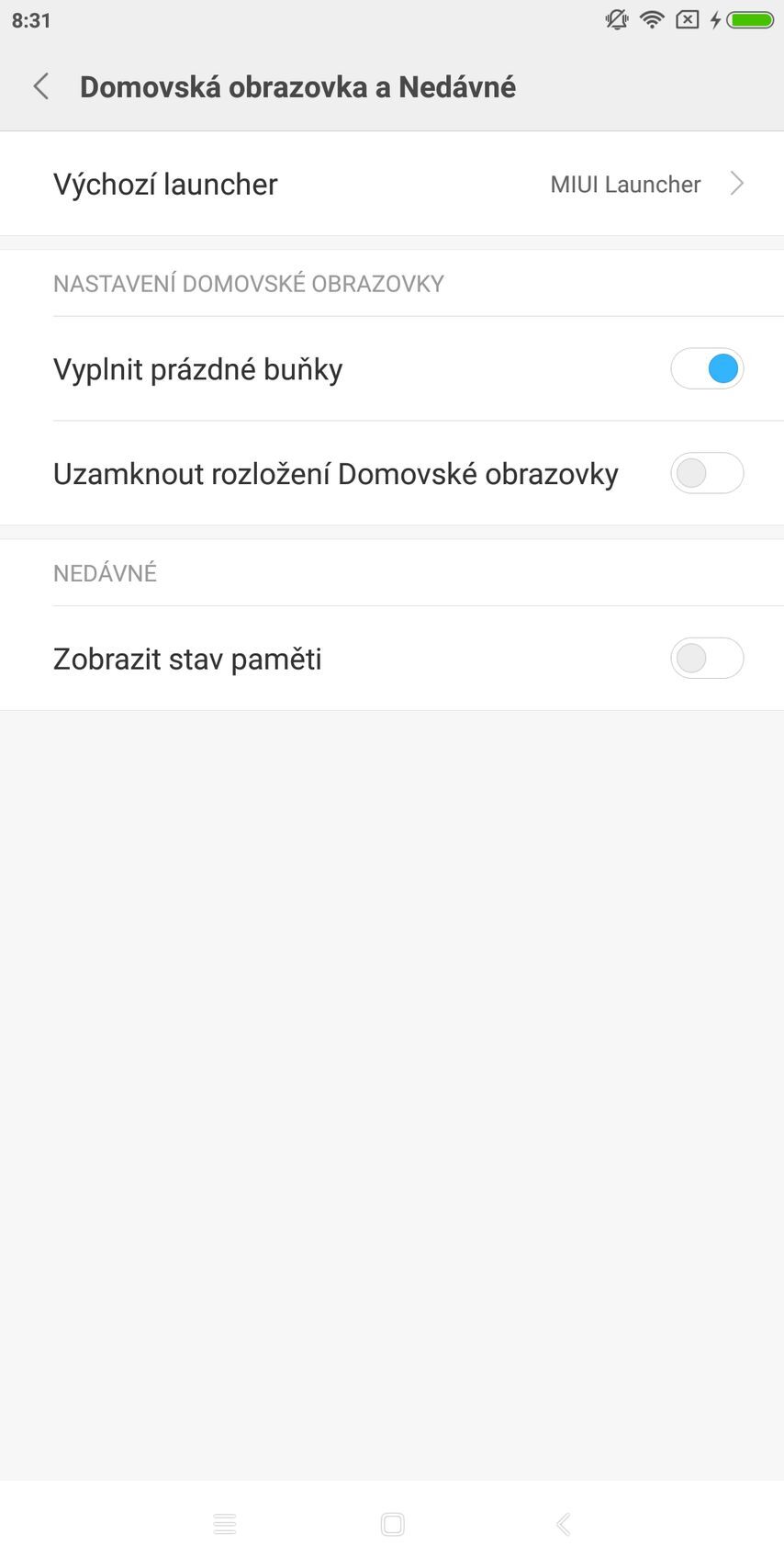Tap the muted notifications icon
The height and width of the screenshot is (1568, 784).
click(615, 19)
